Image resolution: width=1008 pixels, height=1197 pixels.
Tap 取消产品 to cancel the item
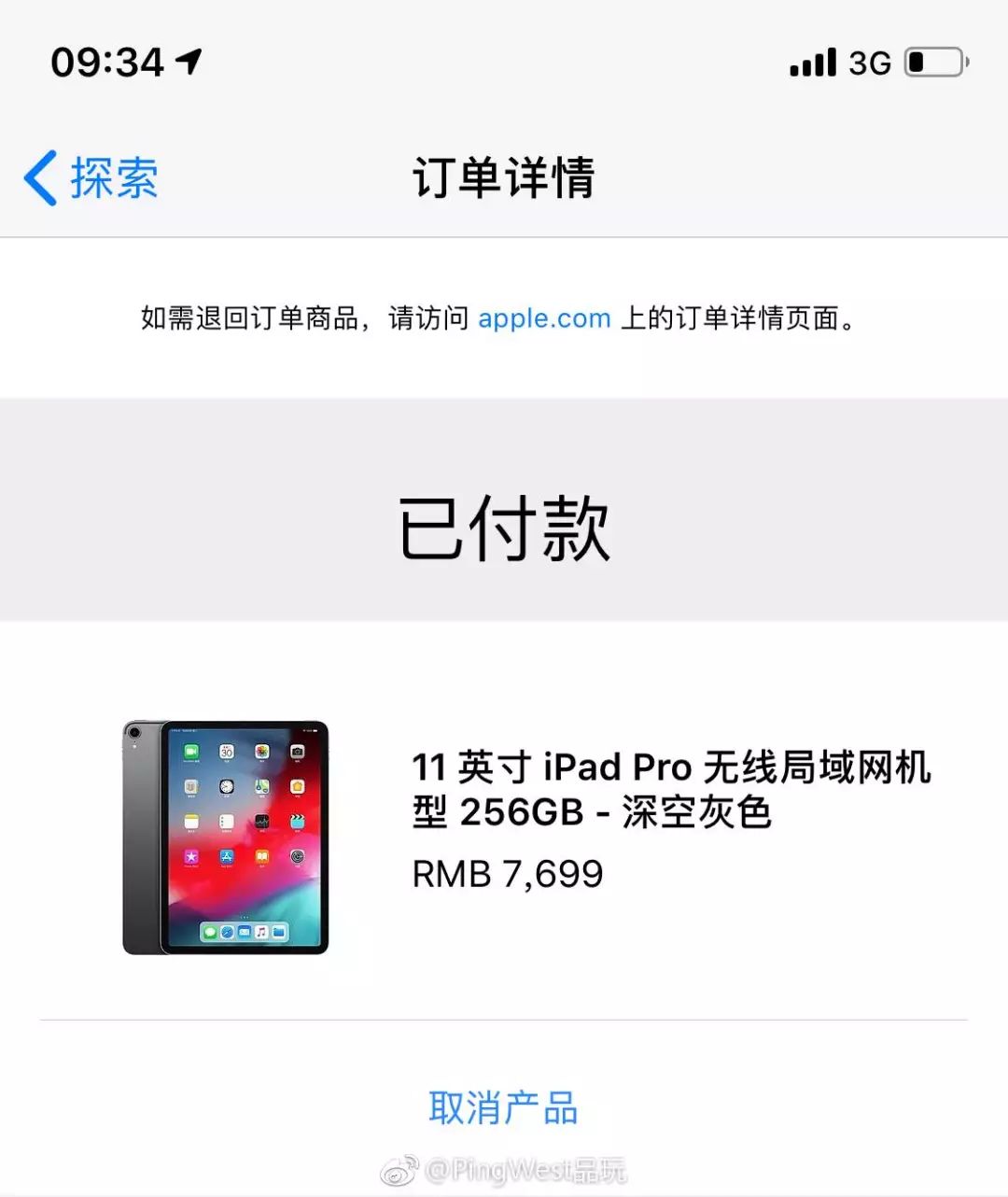[503, 1108]
